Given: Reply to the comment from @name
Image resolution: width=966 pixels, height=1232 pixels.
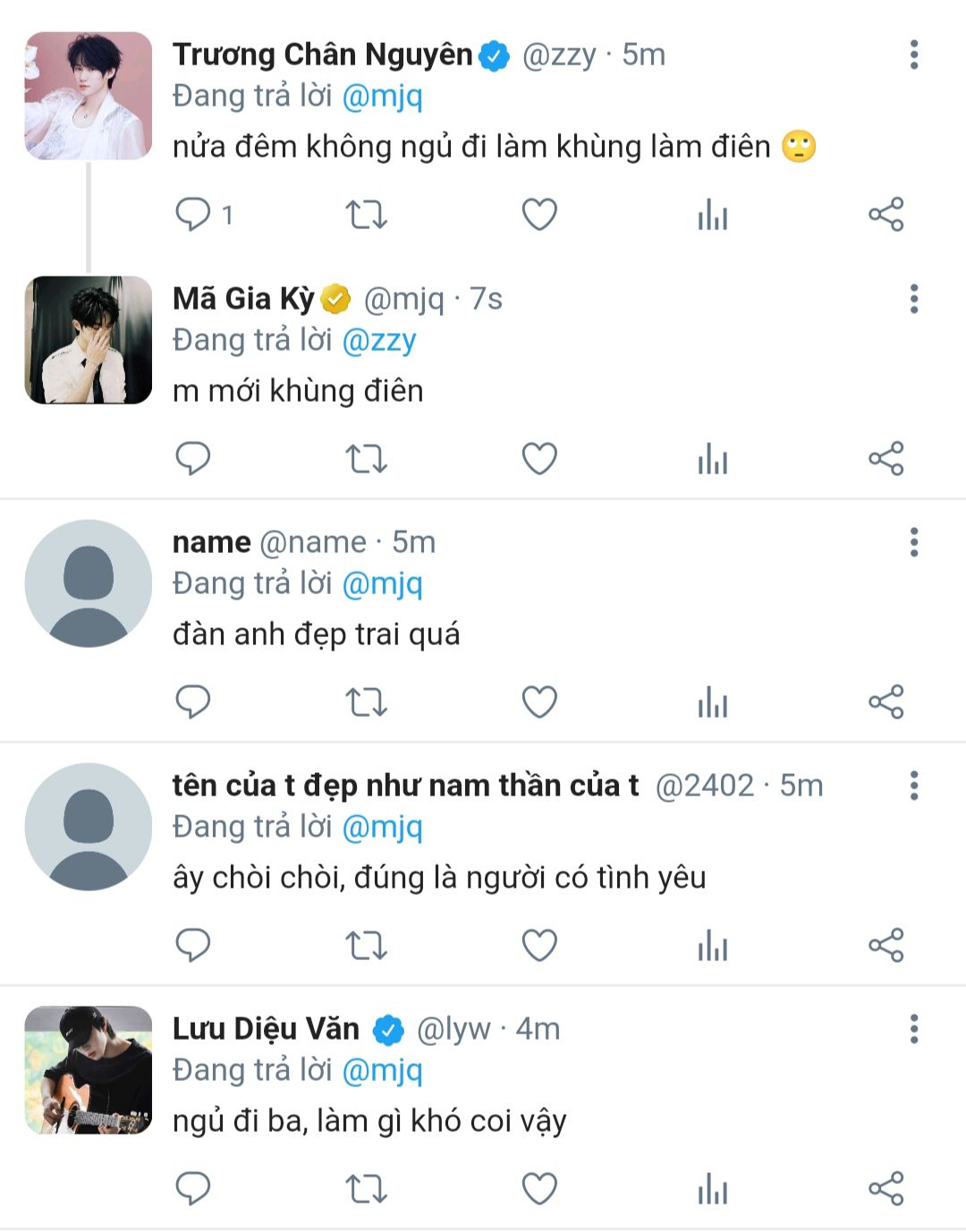Looking at the screenshot, I should click(193, 702).
